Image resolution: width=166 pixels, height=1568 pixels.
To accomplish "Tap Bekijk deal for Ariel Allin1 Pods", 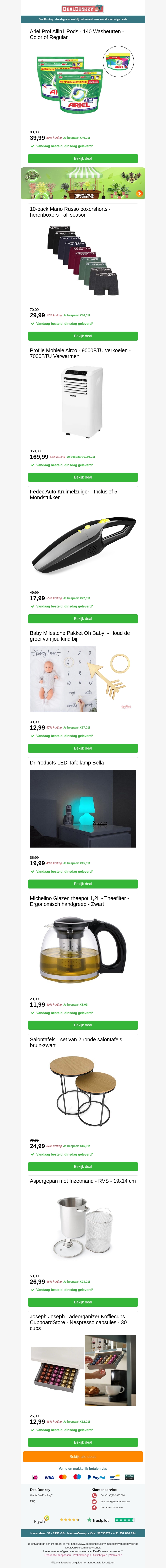I will tap(83, 158).
